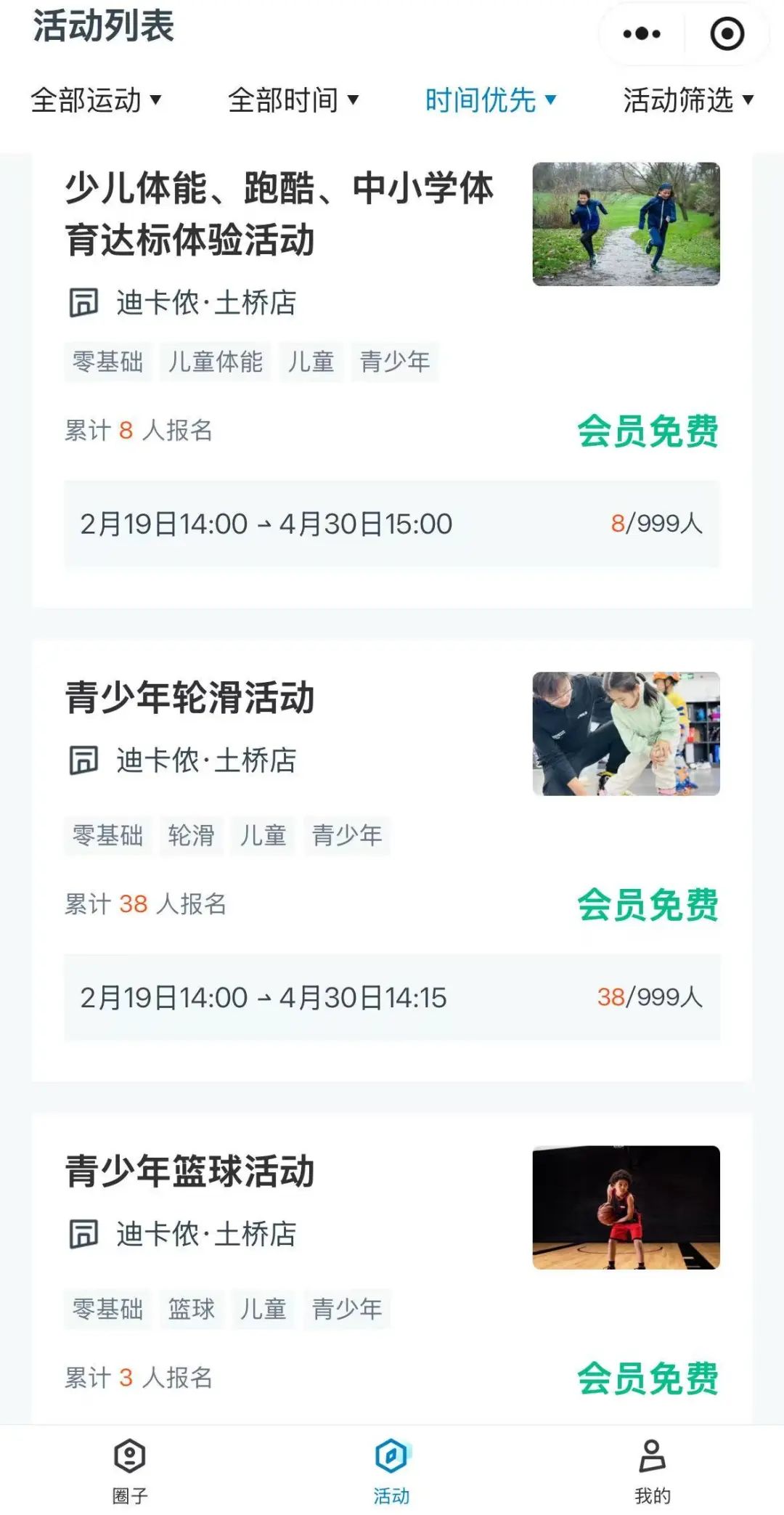Viewport: 784px width, 1515px height.
Task: View the 青少年轮滑活动 card details
Action: click(x=190, y=698)
